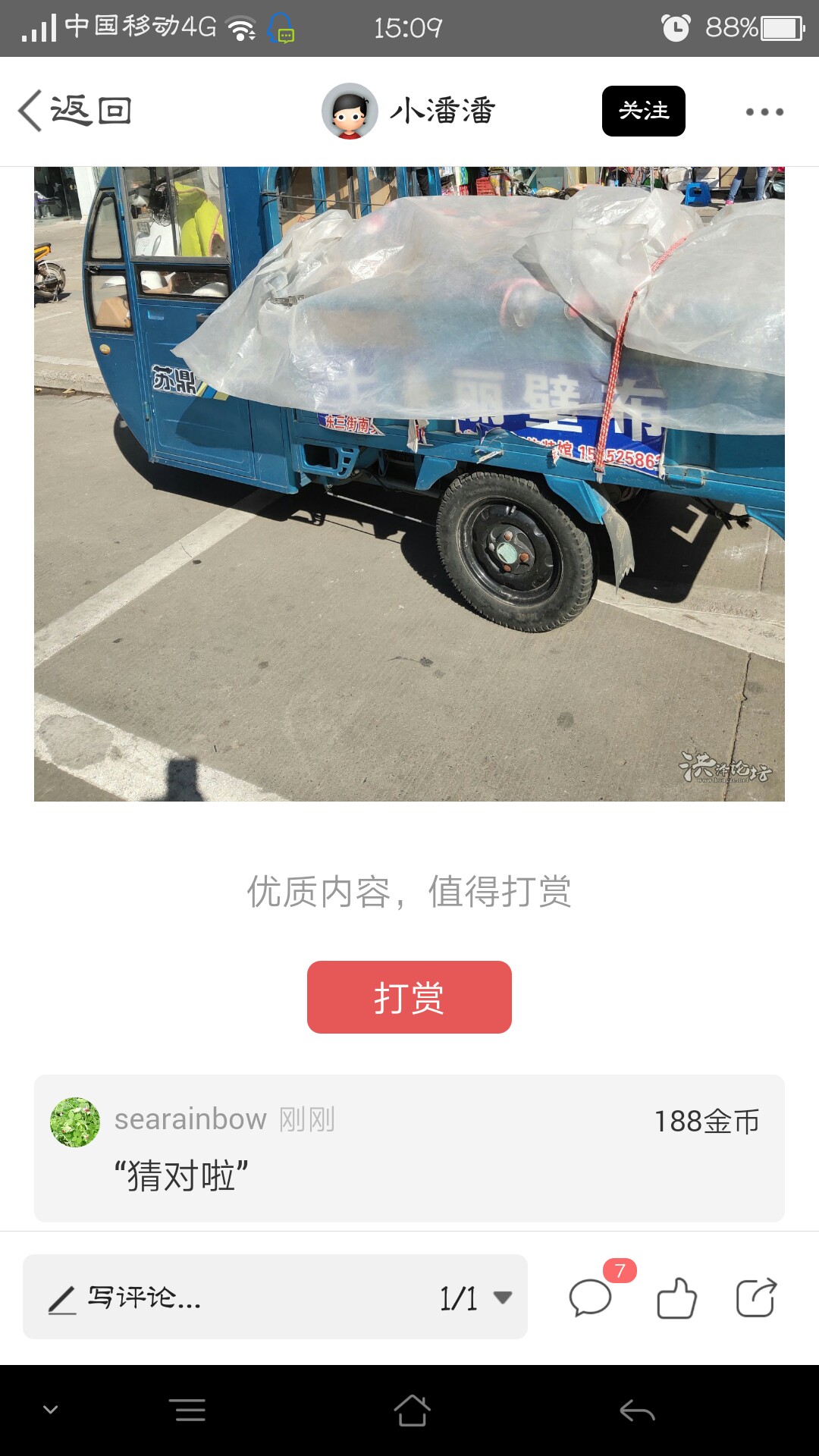Open searainbow's reward entry
819x1456 pixels.
409,1148
